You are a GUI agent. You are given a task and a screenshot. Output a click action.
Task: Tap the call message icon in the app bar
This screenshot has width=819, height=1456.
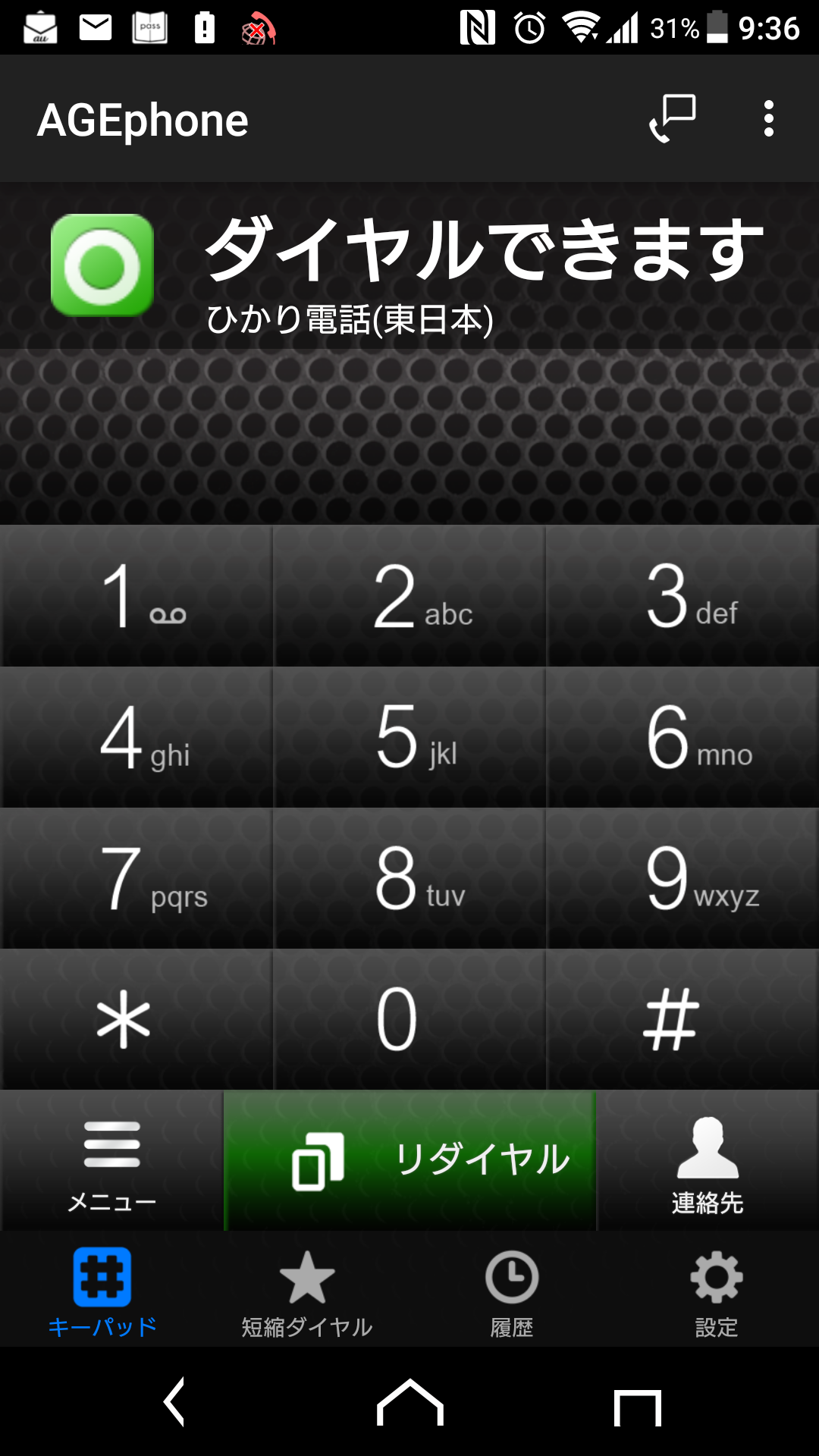click(x=673, y=119)
